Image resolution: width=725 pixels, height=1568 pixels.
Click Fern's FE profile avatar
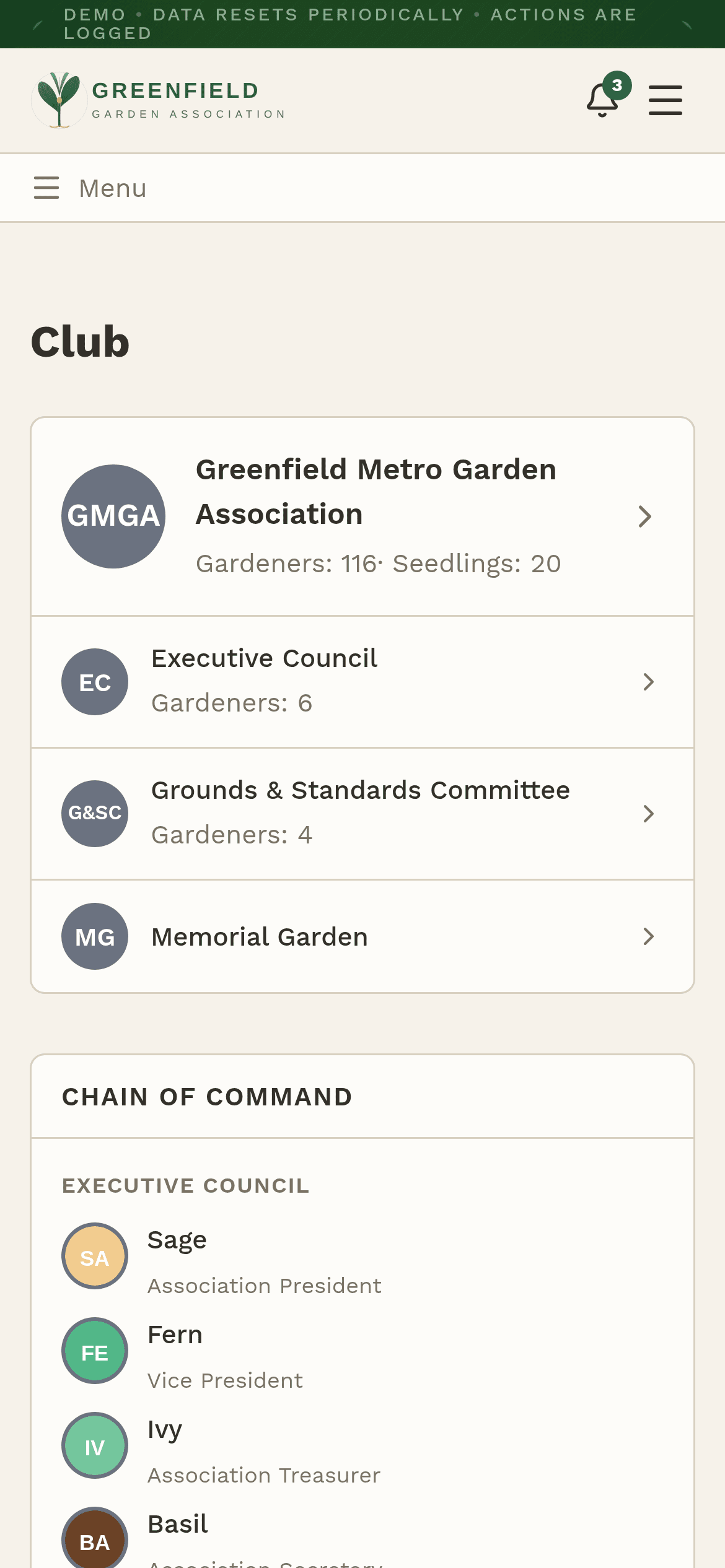pos(94,1352)
